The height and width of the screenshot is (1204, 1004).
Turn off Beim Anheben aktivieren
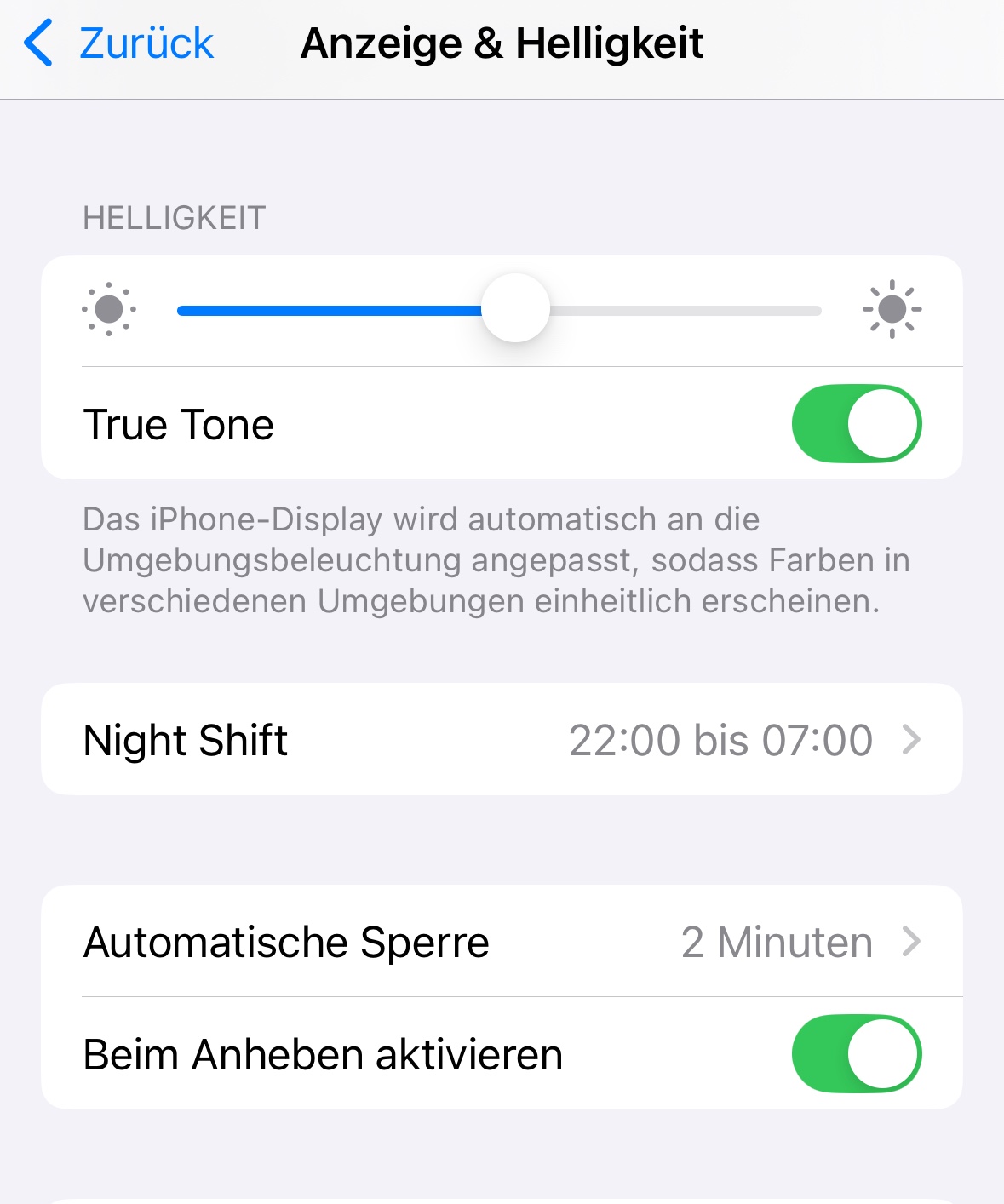click(x=856, y=1053)
